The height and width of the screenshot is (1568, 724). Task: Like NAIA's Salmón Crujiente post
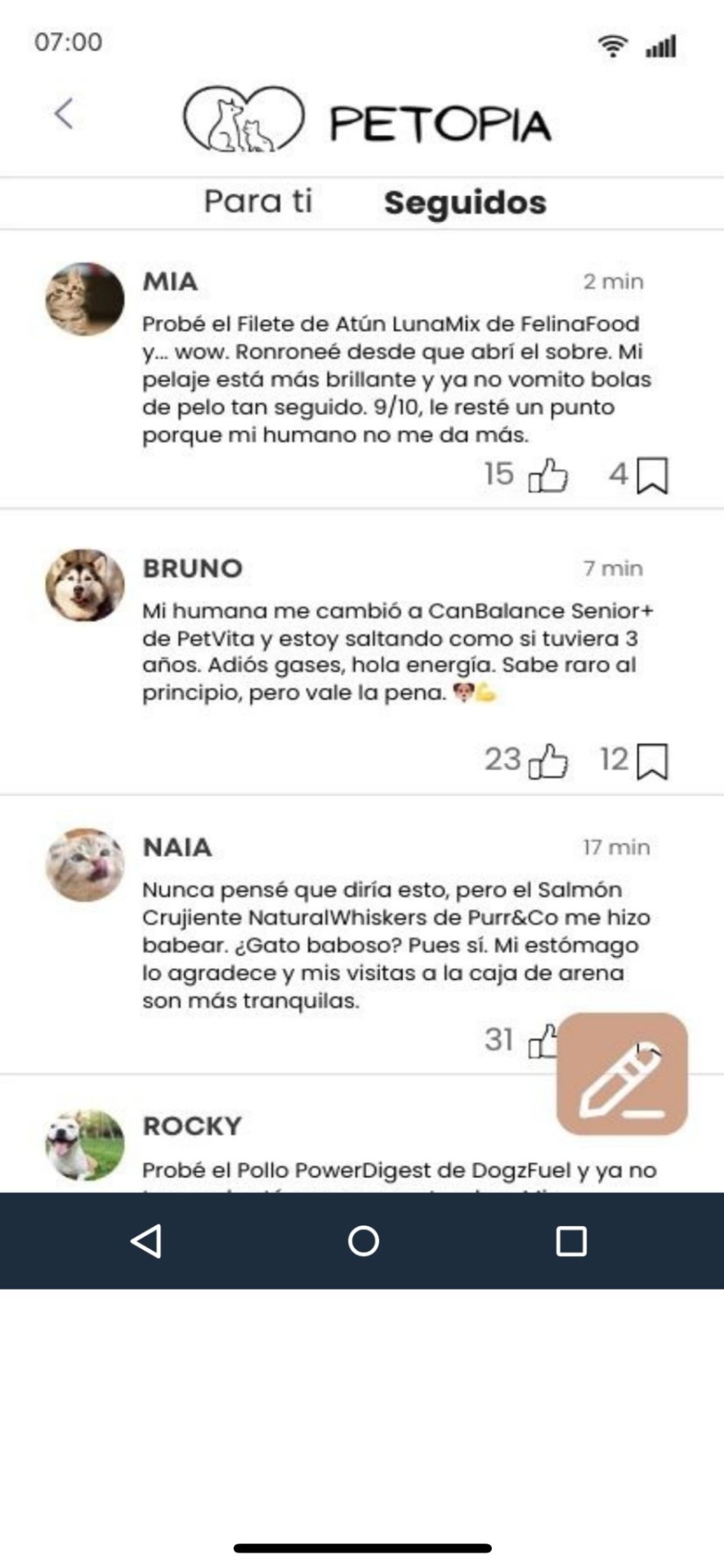pyautogui.click(x=543, y=1040)
